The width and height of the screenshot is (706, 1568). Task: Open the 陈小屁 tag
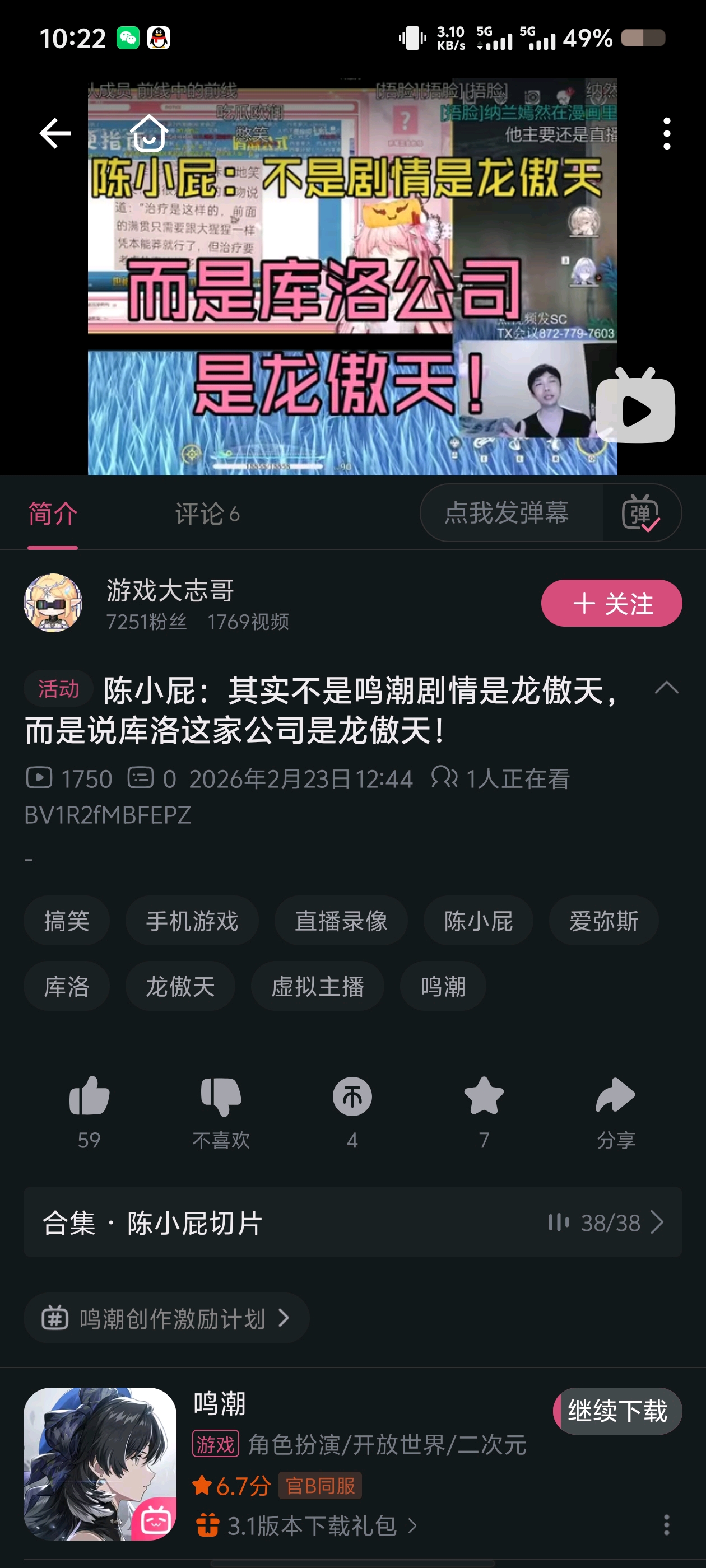click(x=478, y=920)
